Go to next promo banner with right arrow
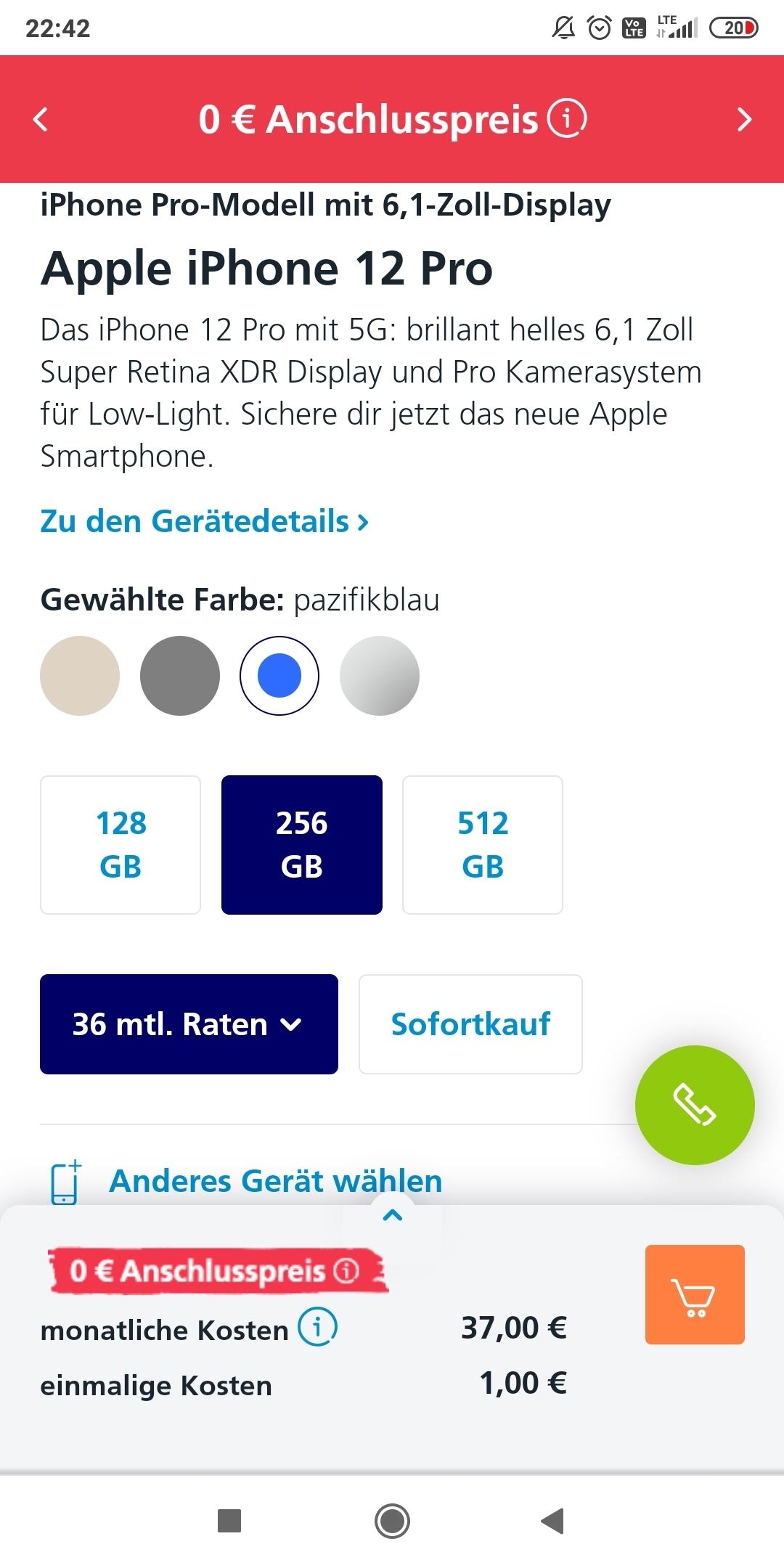 (743, 119)
